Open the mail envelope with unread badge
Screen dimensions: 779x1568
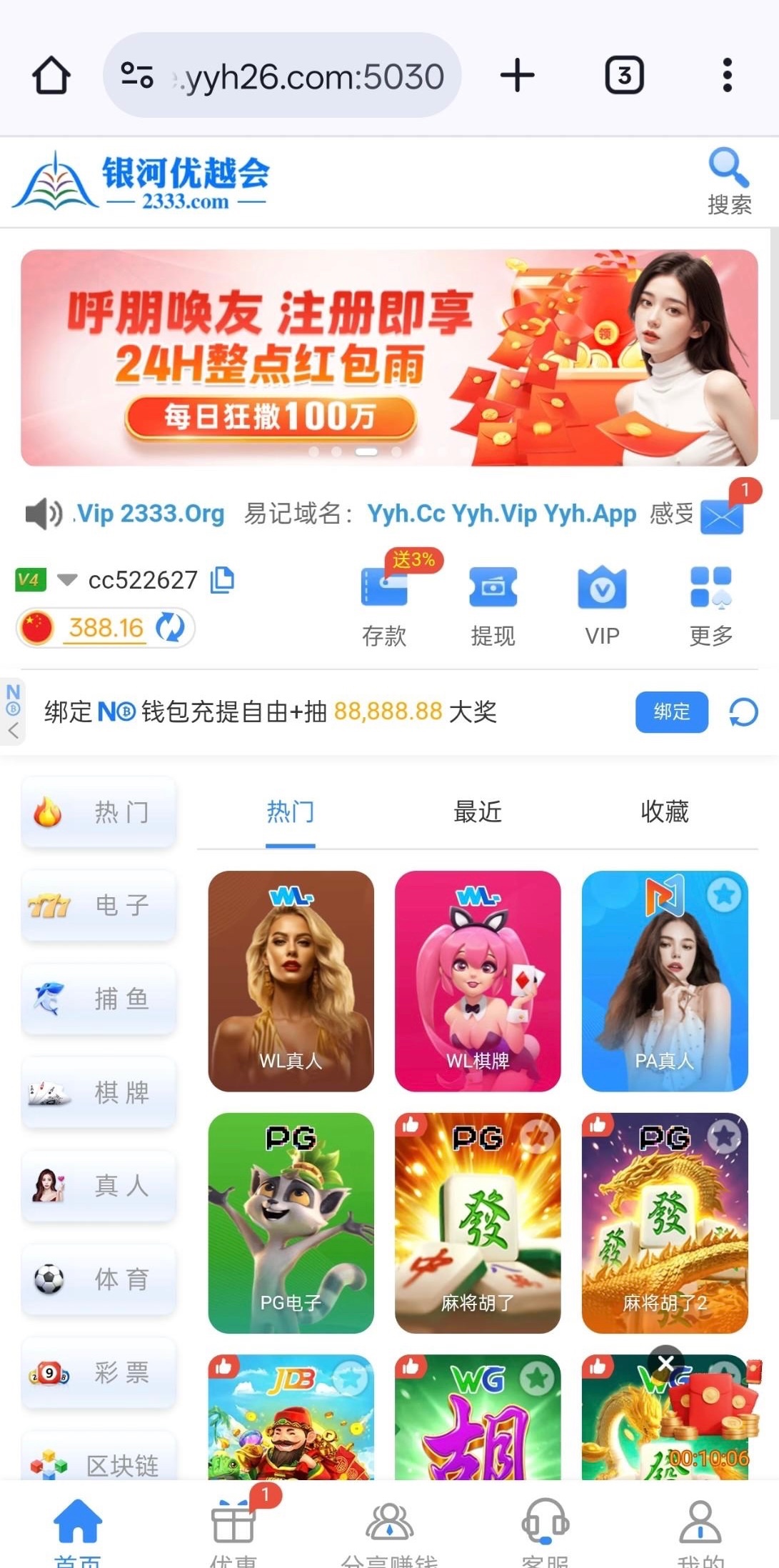(x=722, y=516)
